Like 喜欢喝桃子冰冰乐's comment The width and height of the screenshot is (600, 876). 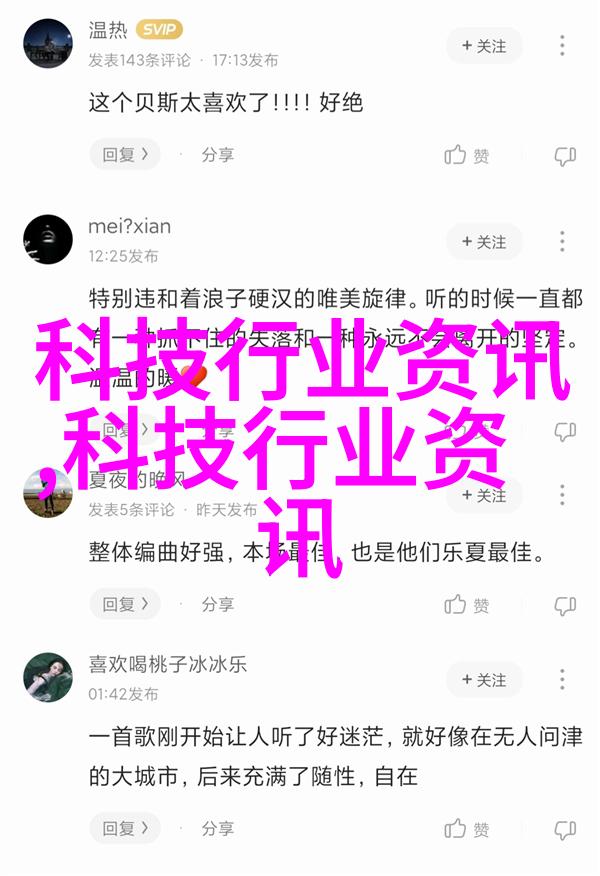pos(467,830)
